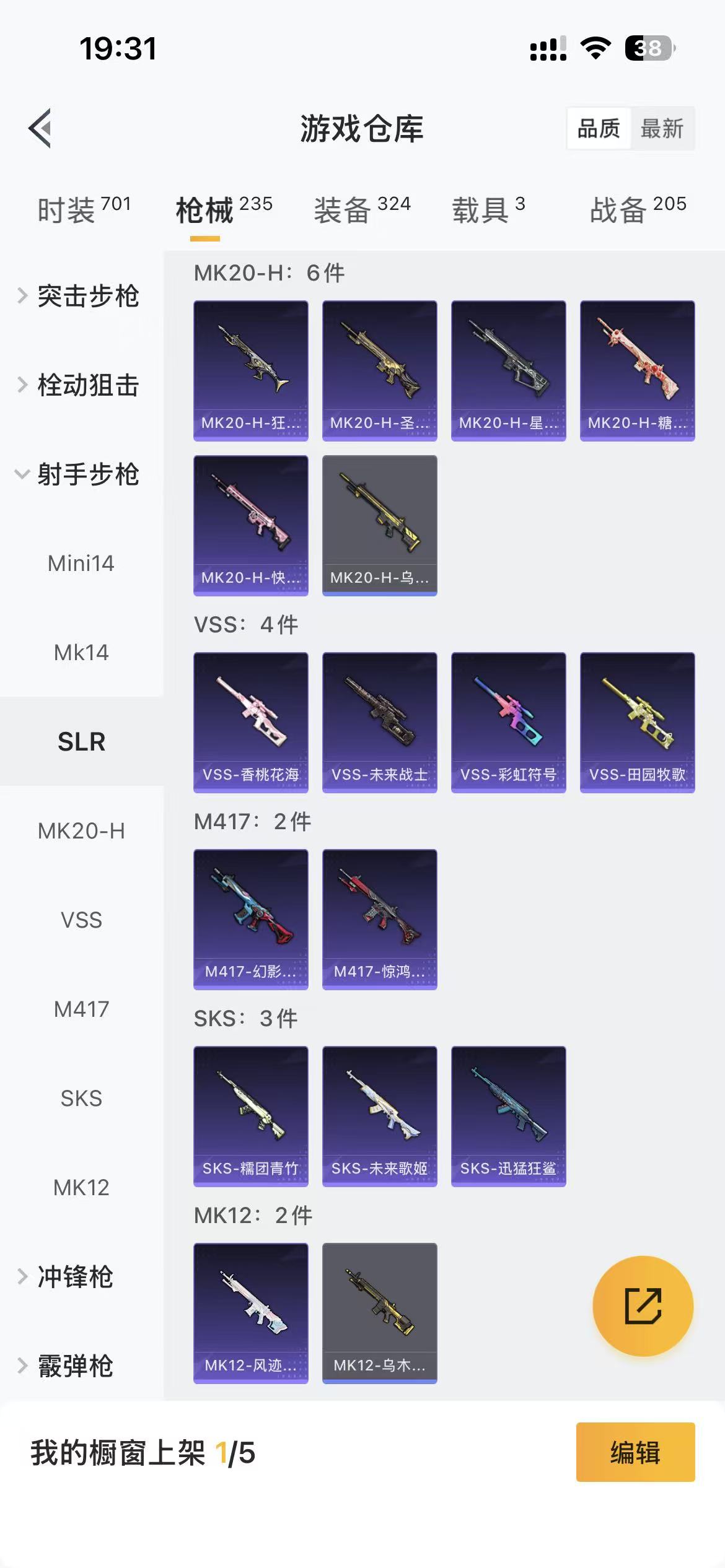View the SKS-未来歌姬 skin
The width and height of the screenshot is (725, 1568).
coord(380,1116)
